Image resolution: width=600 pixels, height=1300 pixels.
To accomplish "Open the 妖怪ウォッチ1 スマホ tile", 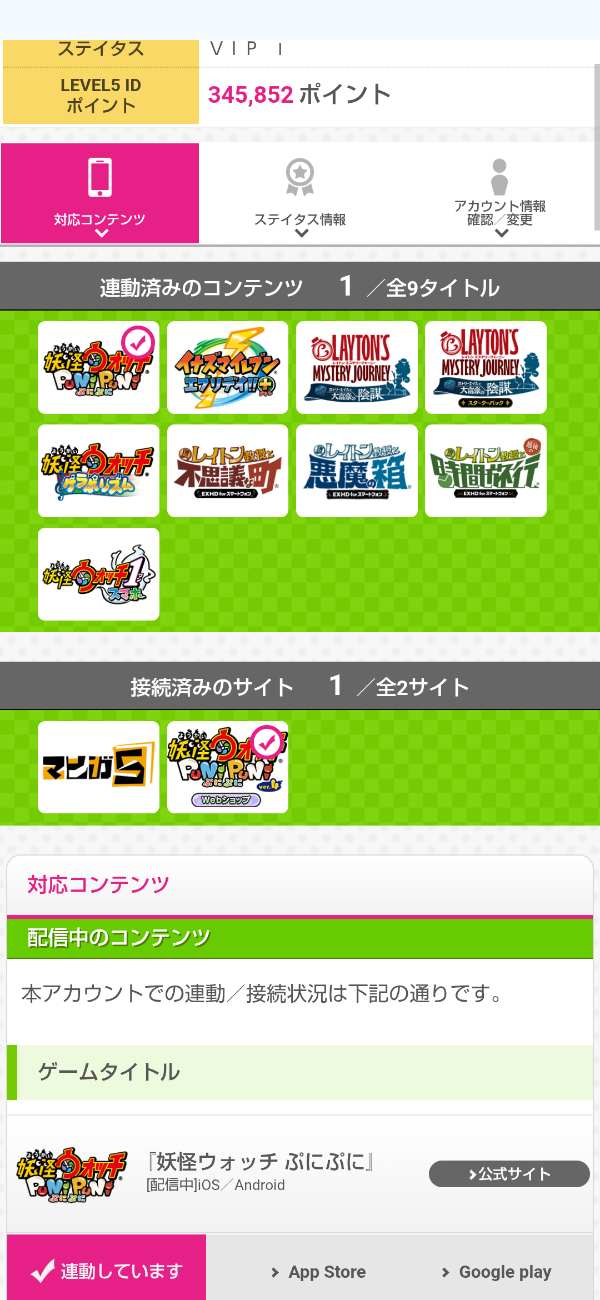I will pos(99,574).
